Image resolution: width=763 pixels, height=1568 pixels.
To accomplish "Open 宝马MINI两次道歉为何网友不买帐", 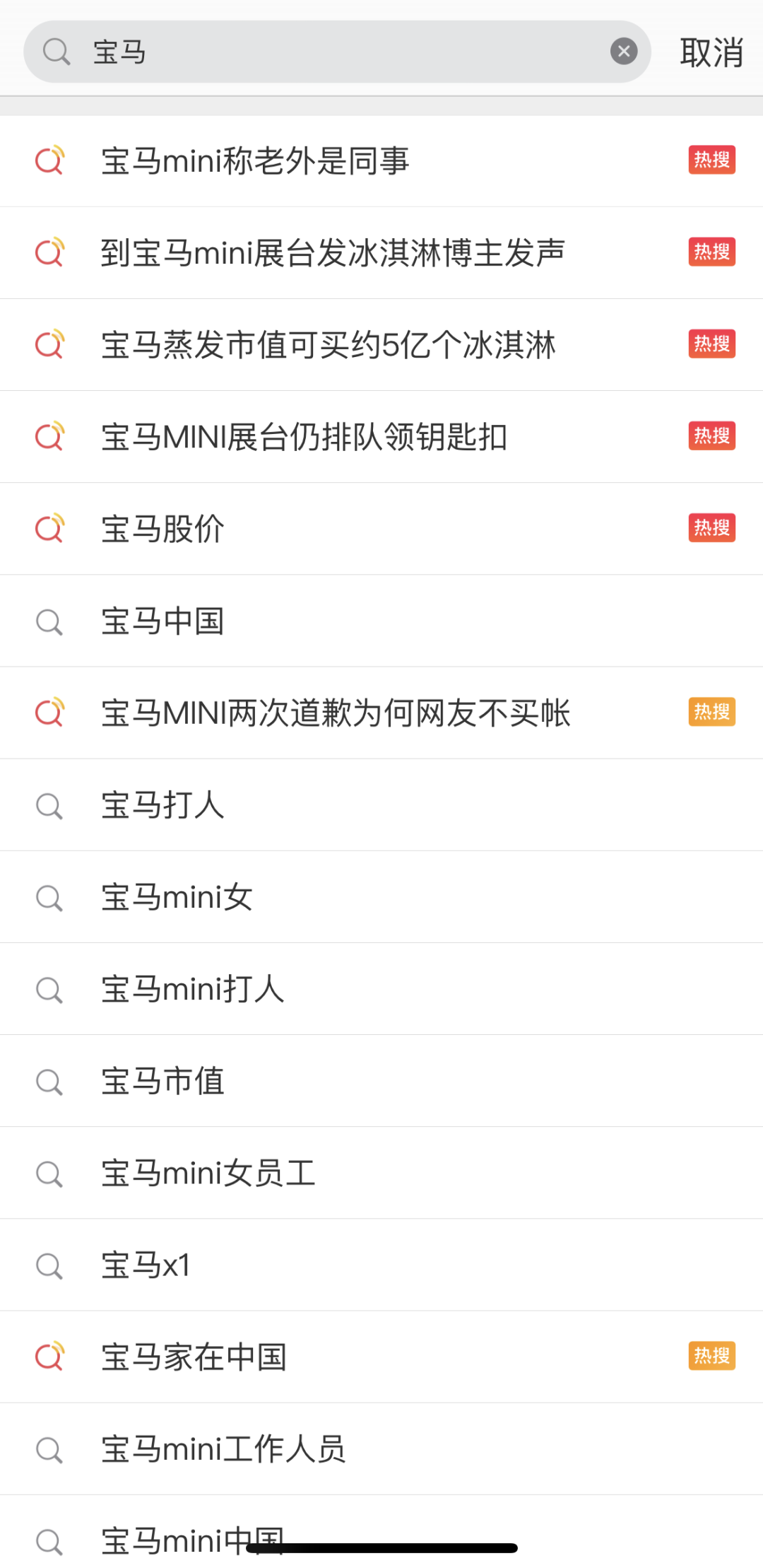I will (336, 713).
